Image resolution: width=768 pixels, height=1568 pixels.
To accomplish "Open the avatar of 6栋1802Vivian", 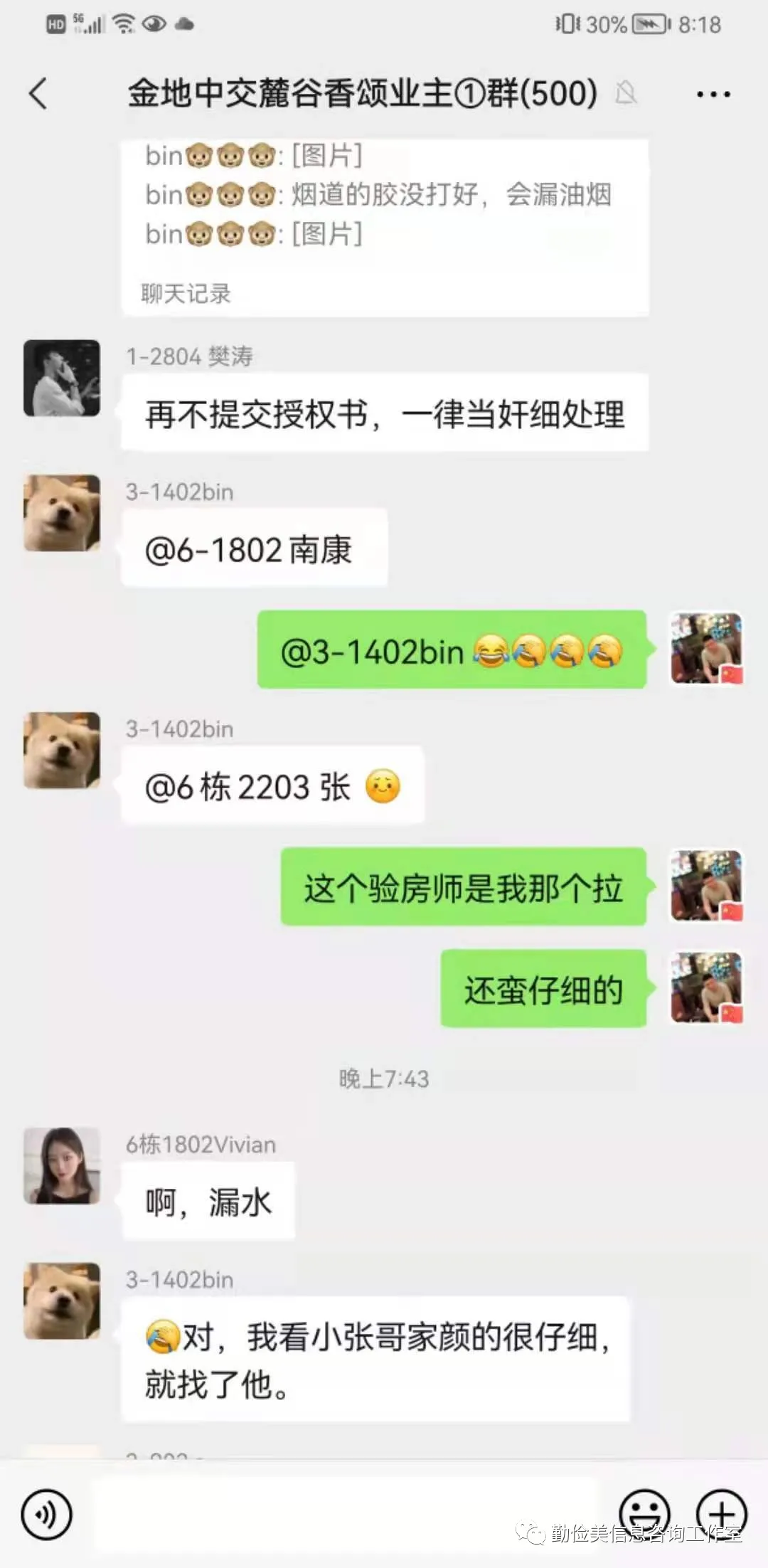I will 62,1165.
